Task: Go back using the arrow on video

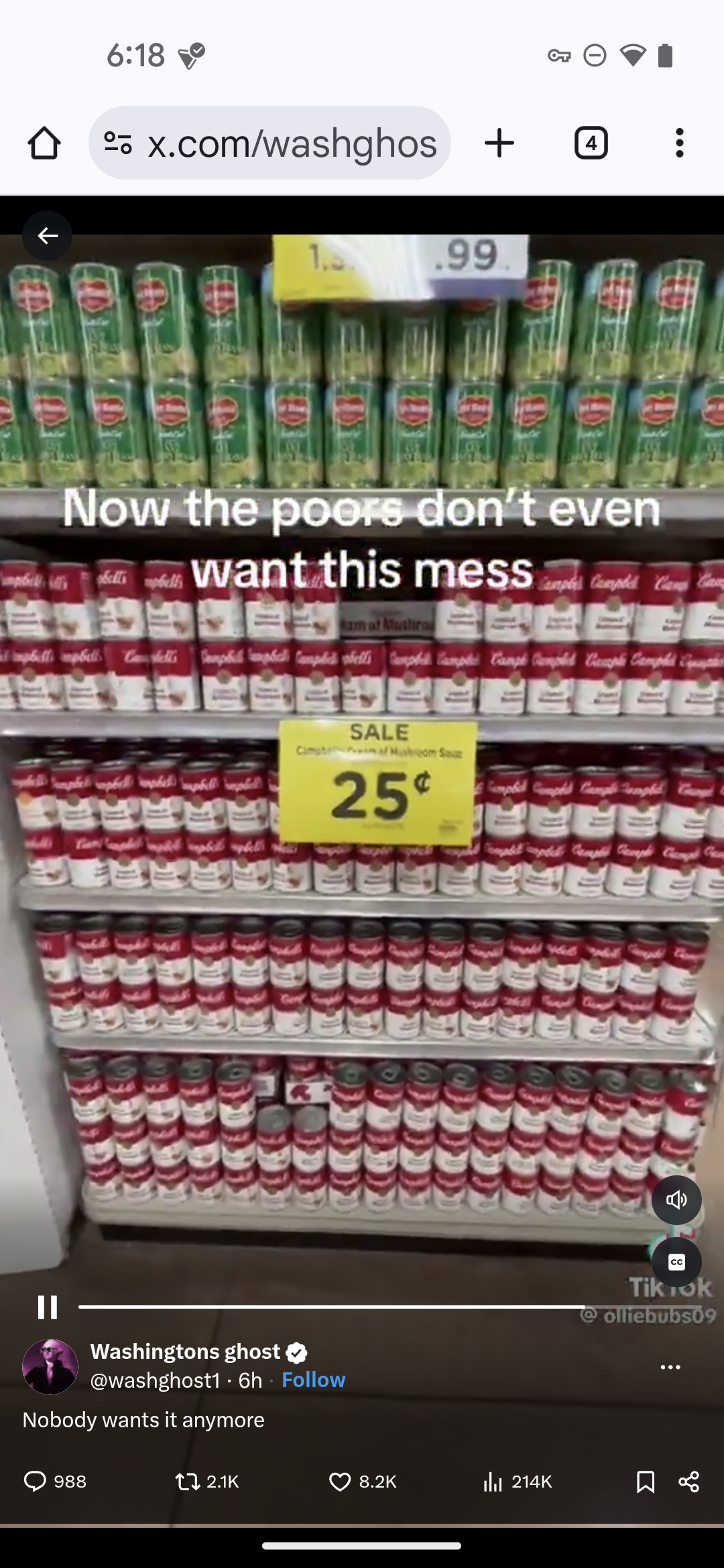Action: tap(47, 236)
